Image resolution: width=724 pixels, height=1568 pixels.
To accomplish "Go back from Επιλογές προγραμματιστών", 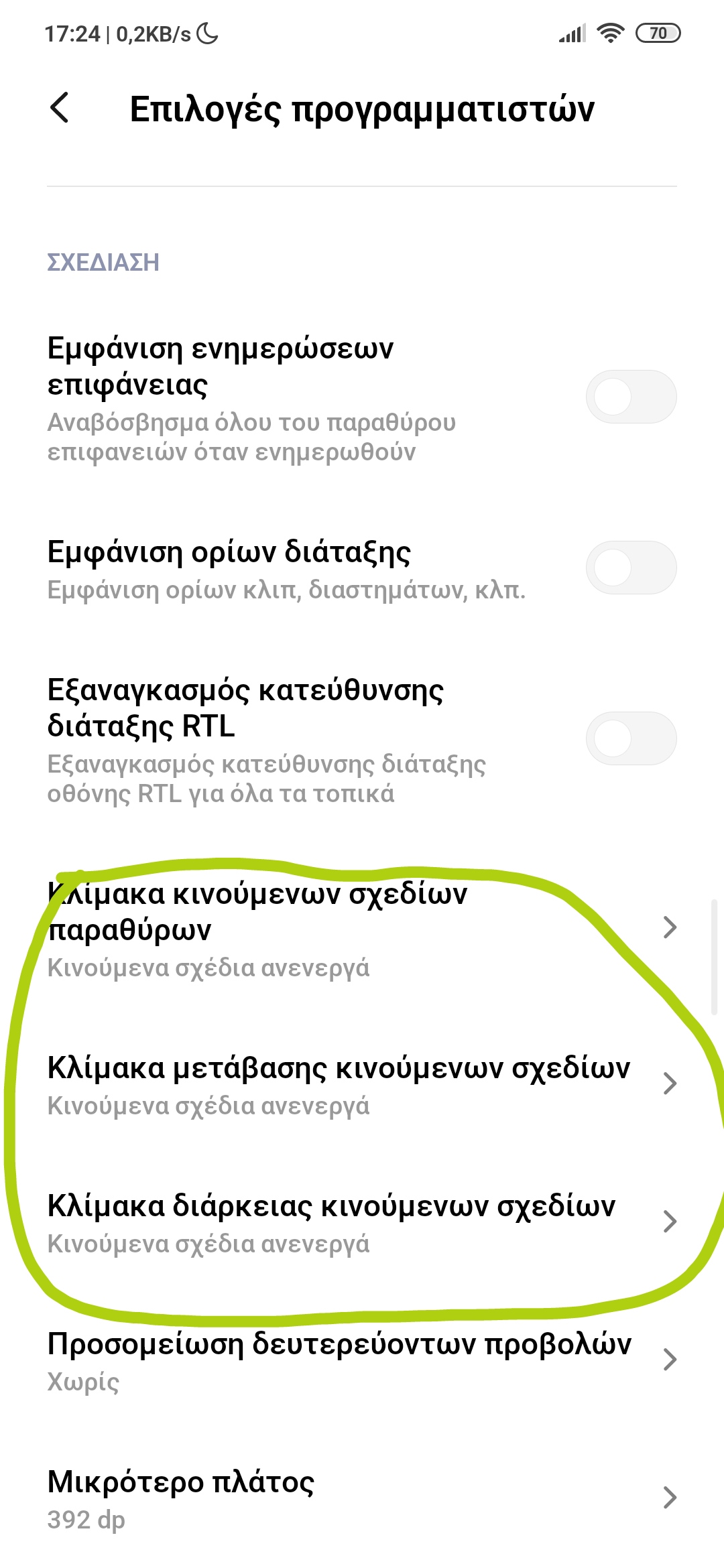I will point(60,108).
